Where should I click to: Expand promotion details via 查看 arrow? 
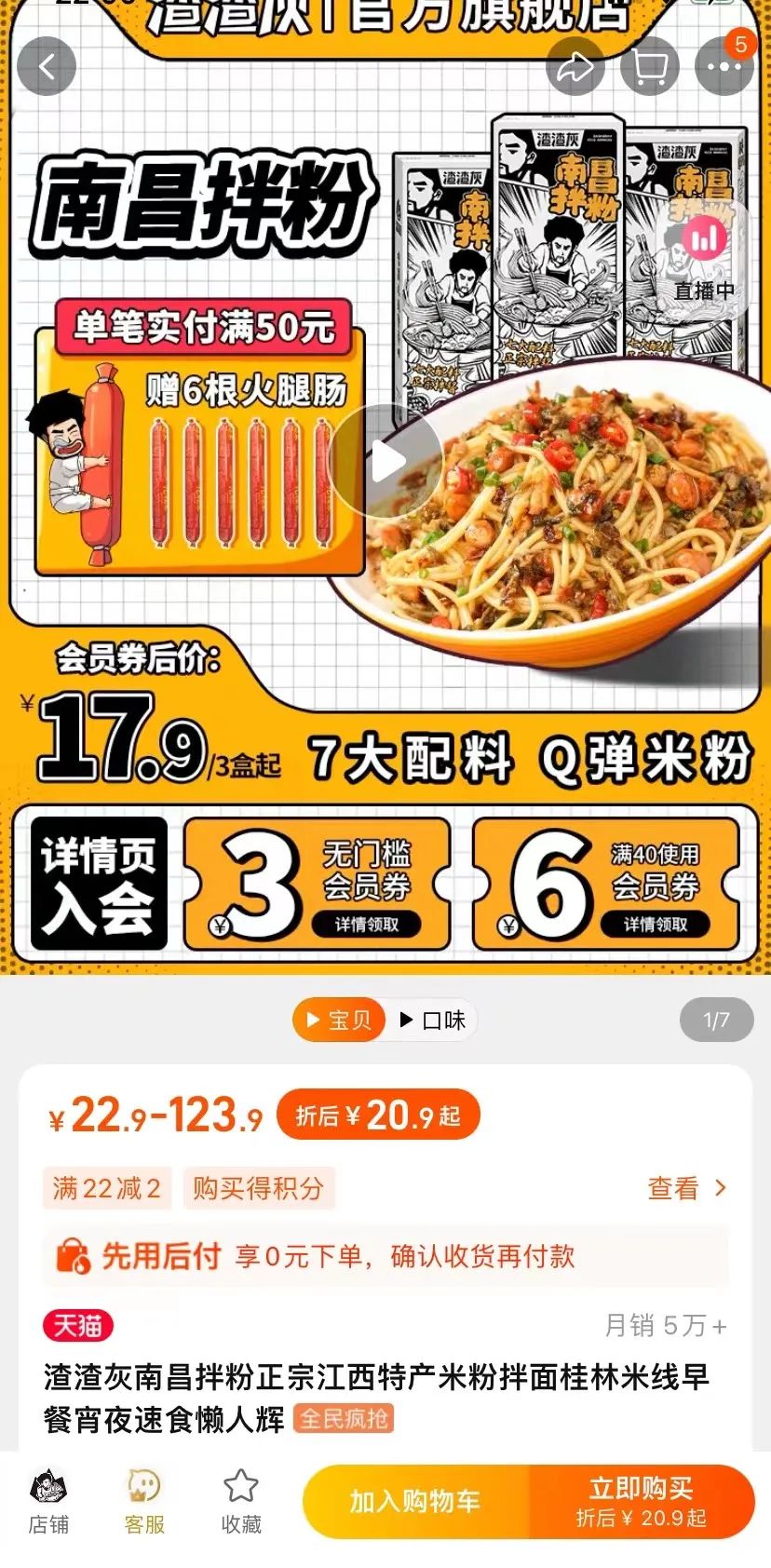pyautogui.click(x=688, y=1188)
